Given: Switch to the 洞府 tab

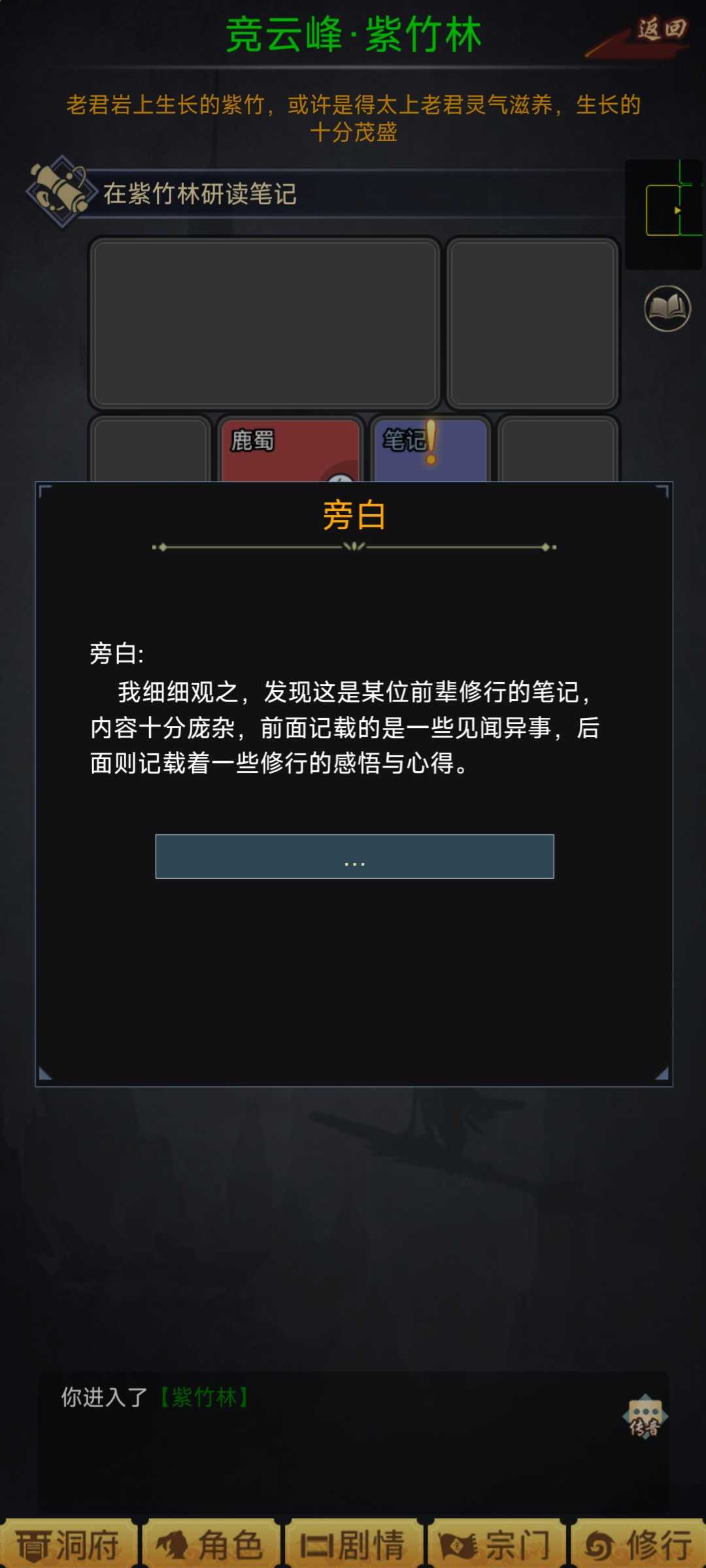Looking at the screenshot, I should [68, 1545].
